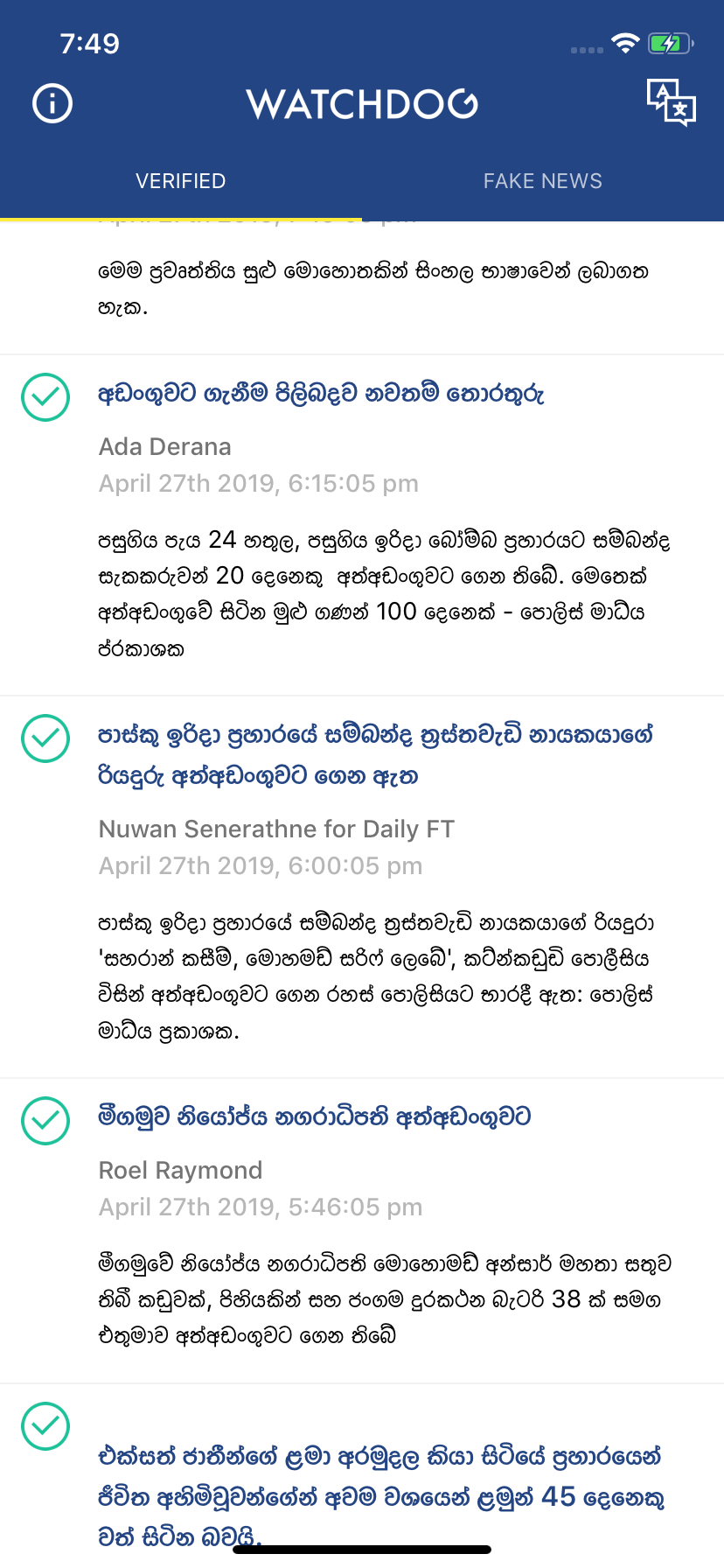
Task: Tap the checkmark icon on the bottom UN story
Action: coord(45,1426)
